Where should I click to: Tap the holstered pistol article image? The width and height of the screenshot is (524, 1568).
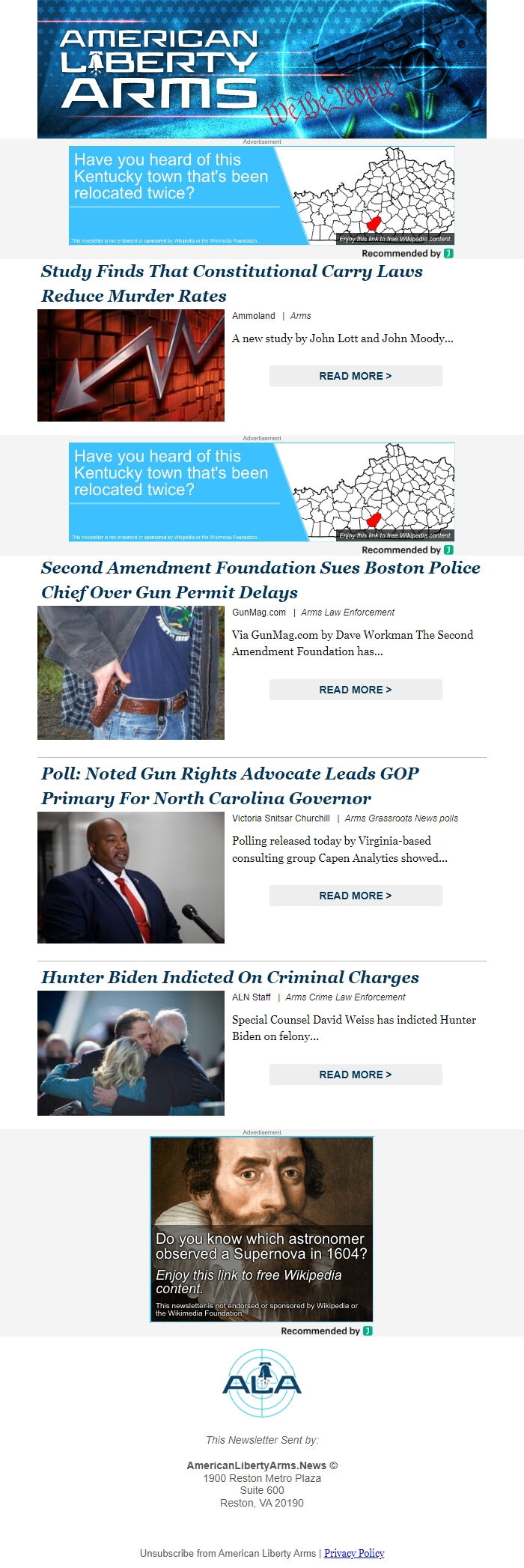click(x=131, y=672)
